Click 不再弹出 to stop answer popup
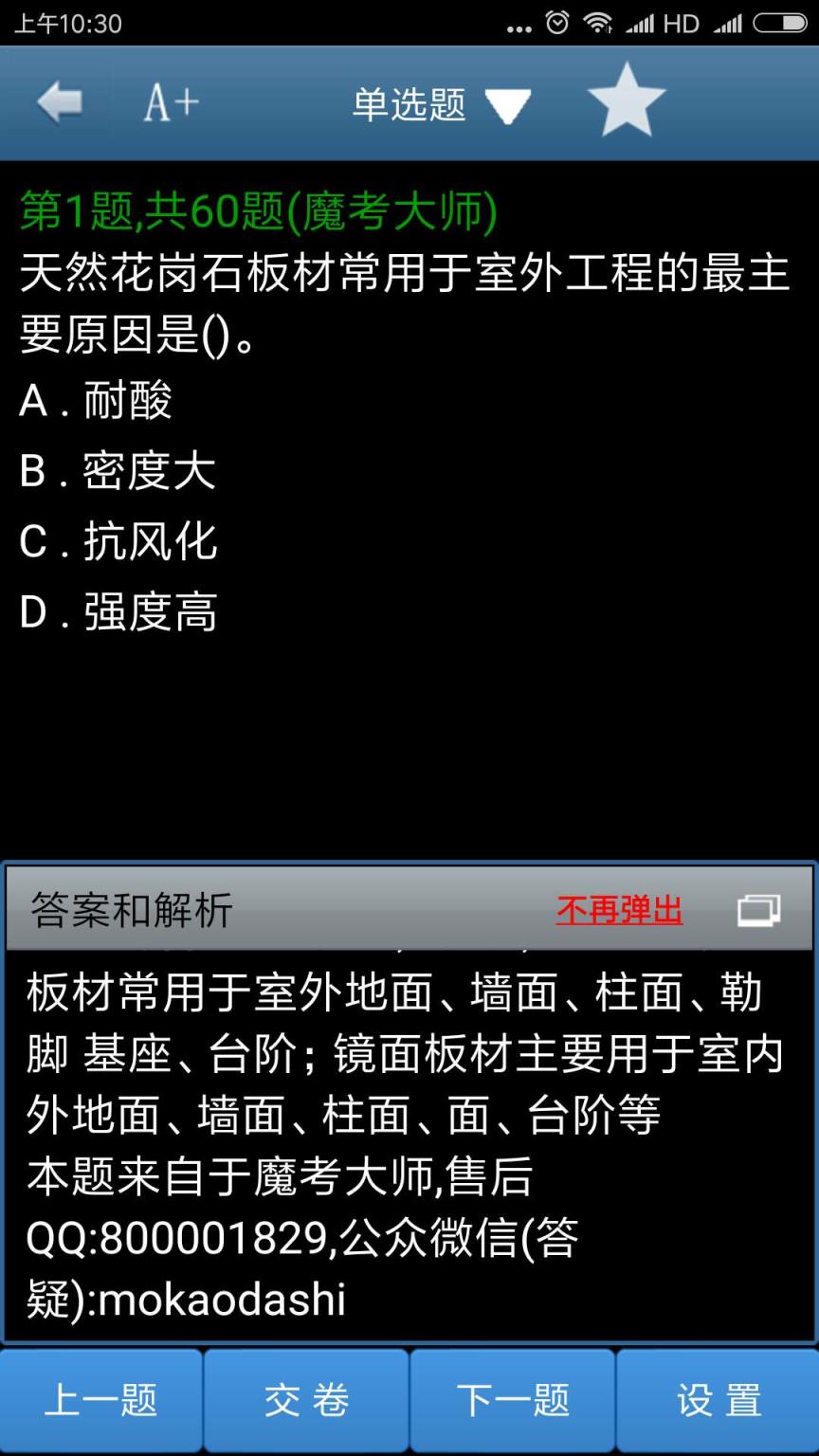 click(618, 908)
